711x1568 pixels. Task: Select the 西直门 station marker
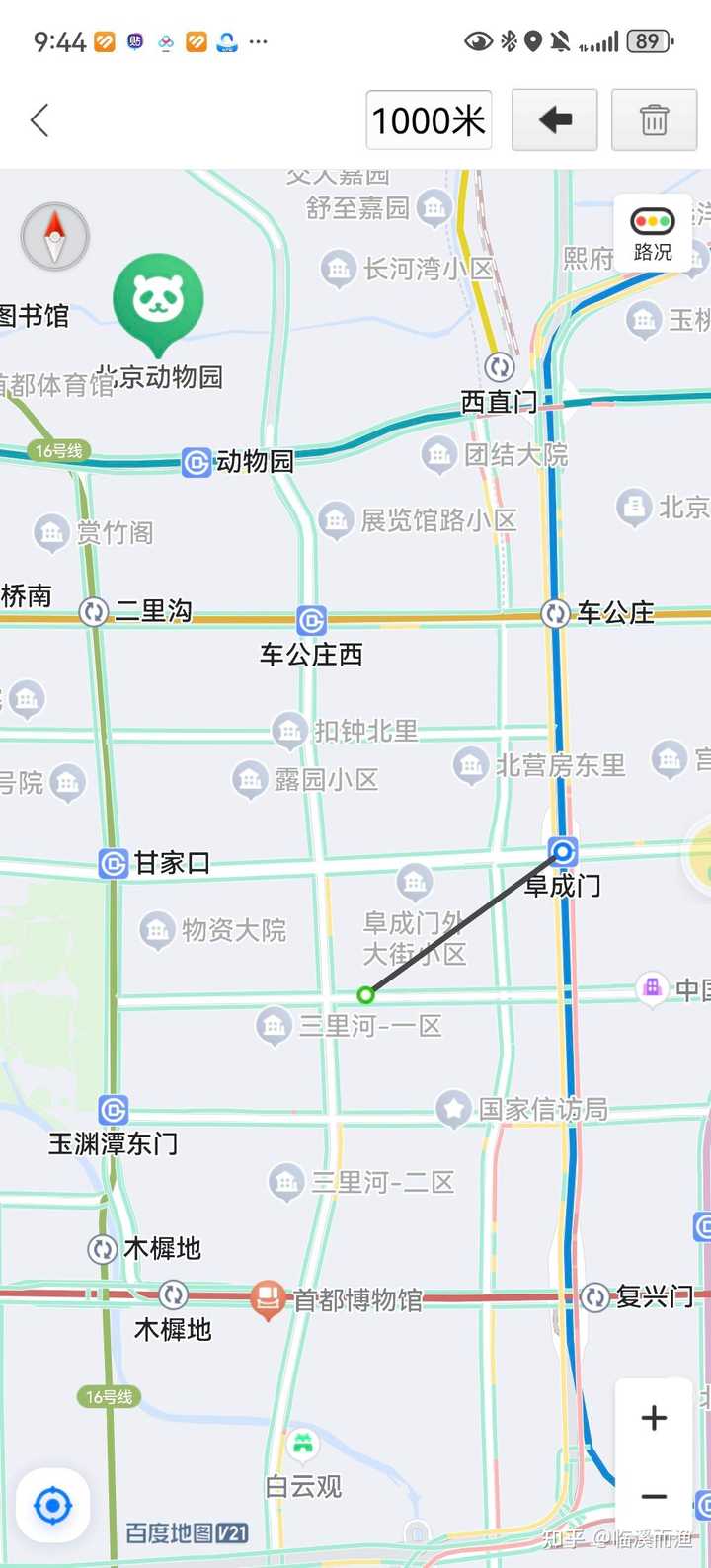(500, 367)
